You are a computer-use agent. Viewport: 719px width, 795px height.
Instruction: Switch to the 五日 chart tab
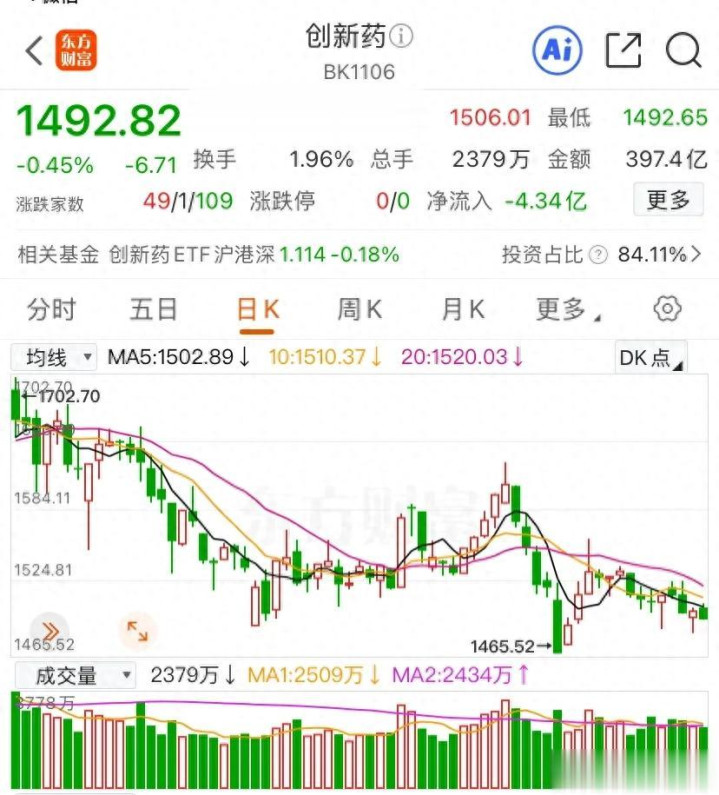[153, 309]
